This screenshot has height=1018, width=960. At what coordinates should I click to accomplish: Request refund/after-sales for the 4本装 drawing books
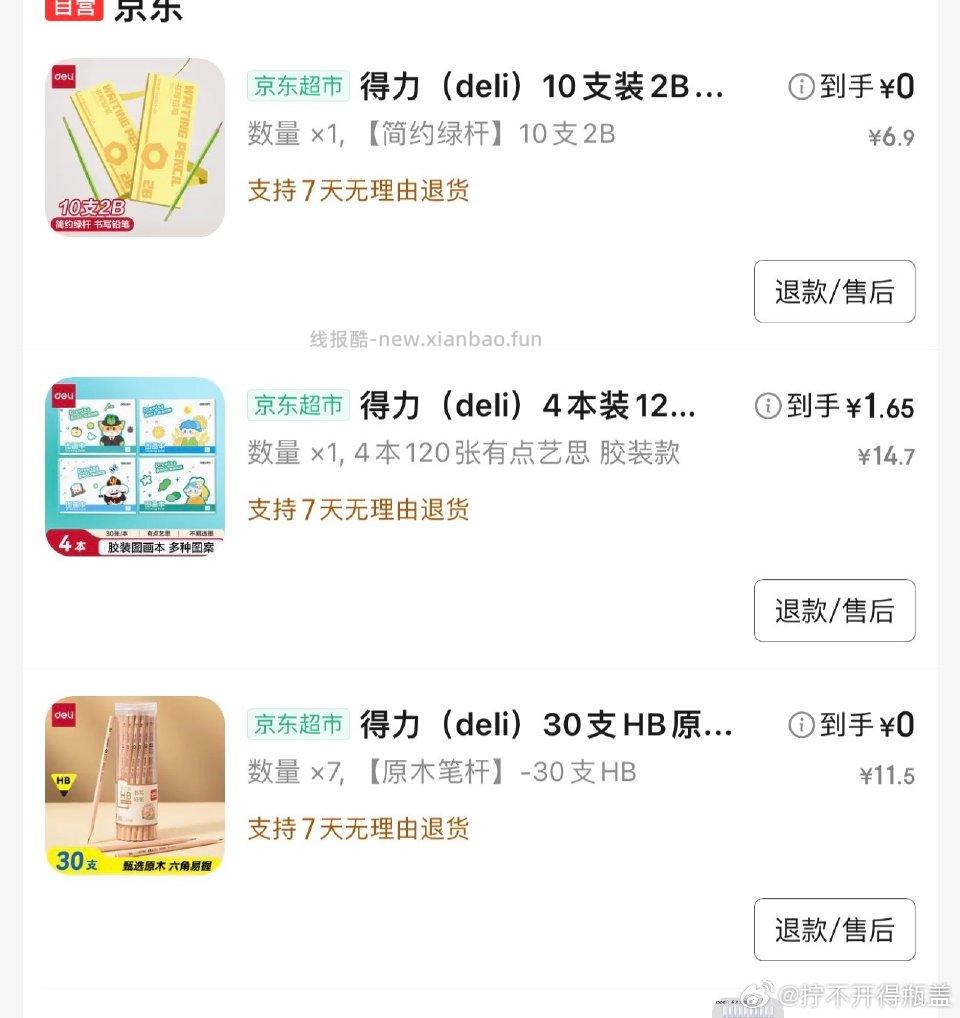tap(834, 610)
